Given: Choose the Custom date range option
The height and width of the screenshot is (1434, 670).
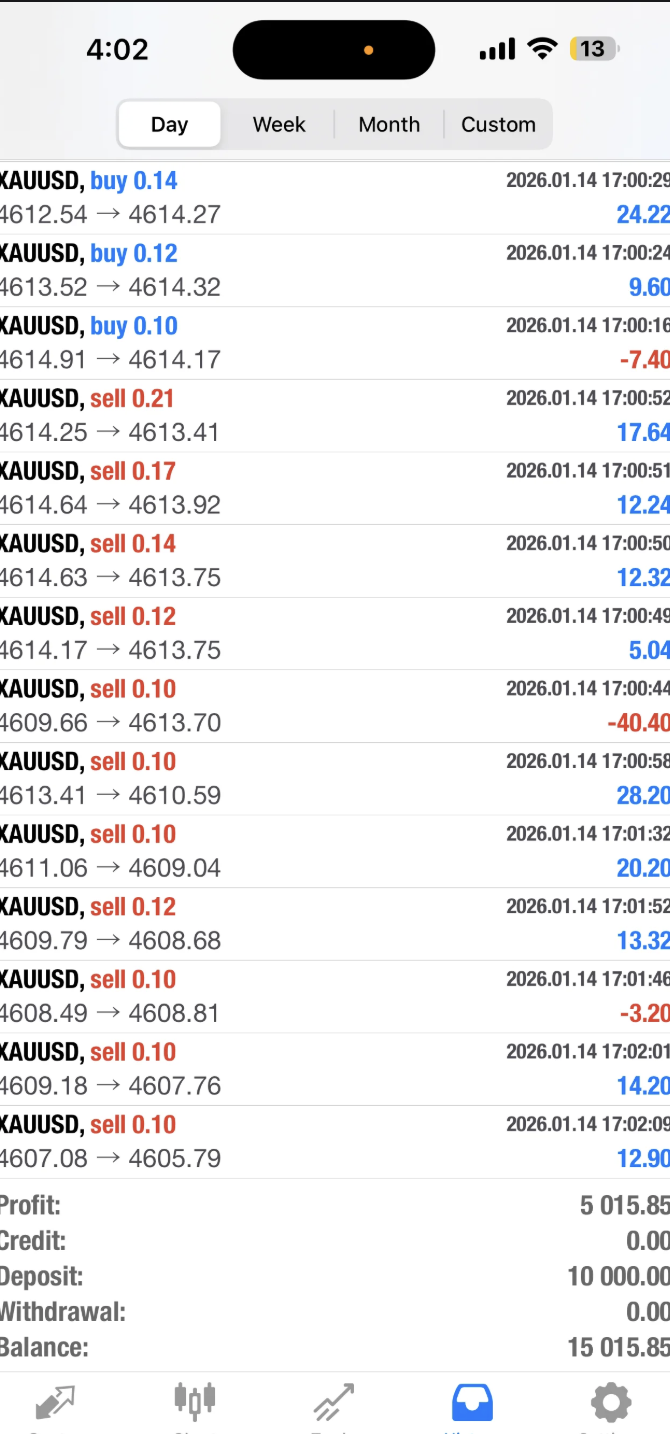Looking at the screenshot, I should (498, 125).
